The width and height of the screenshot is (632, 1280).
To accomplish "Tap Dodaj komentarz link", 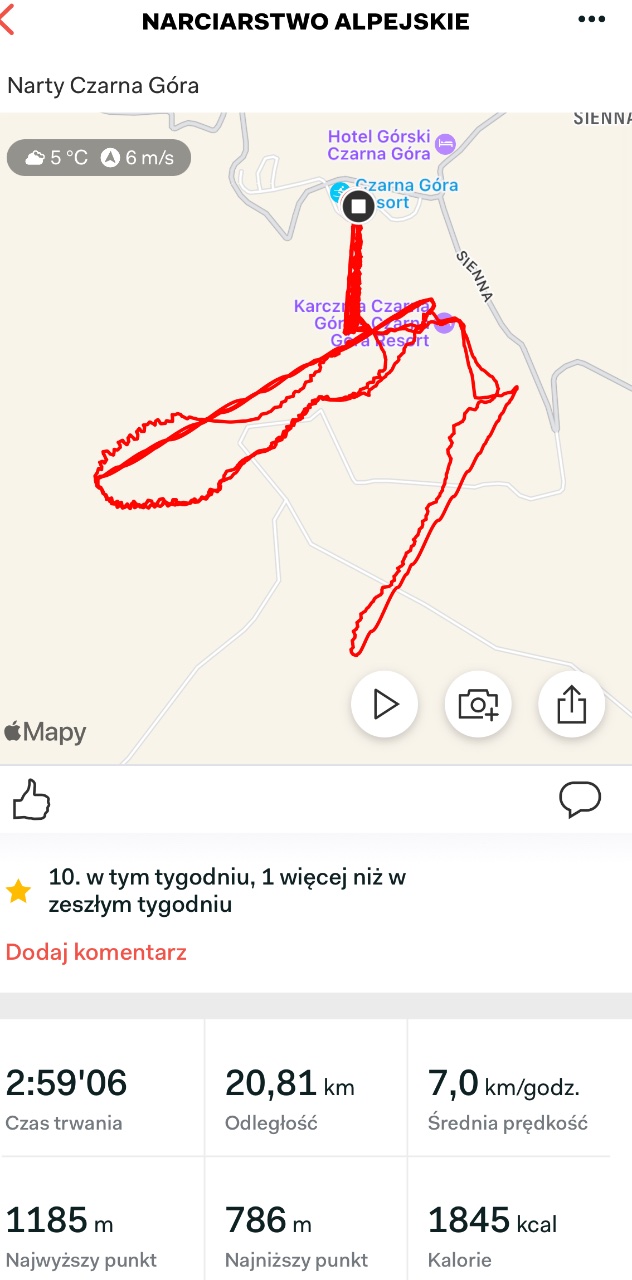I will pyautogui.click(x=96, y=952).
